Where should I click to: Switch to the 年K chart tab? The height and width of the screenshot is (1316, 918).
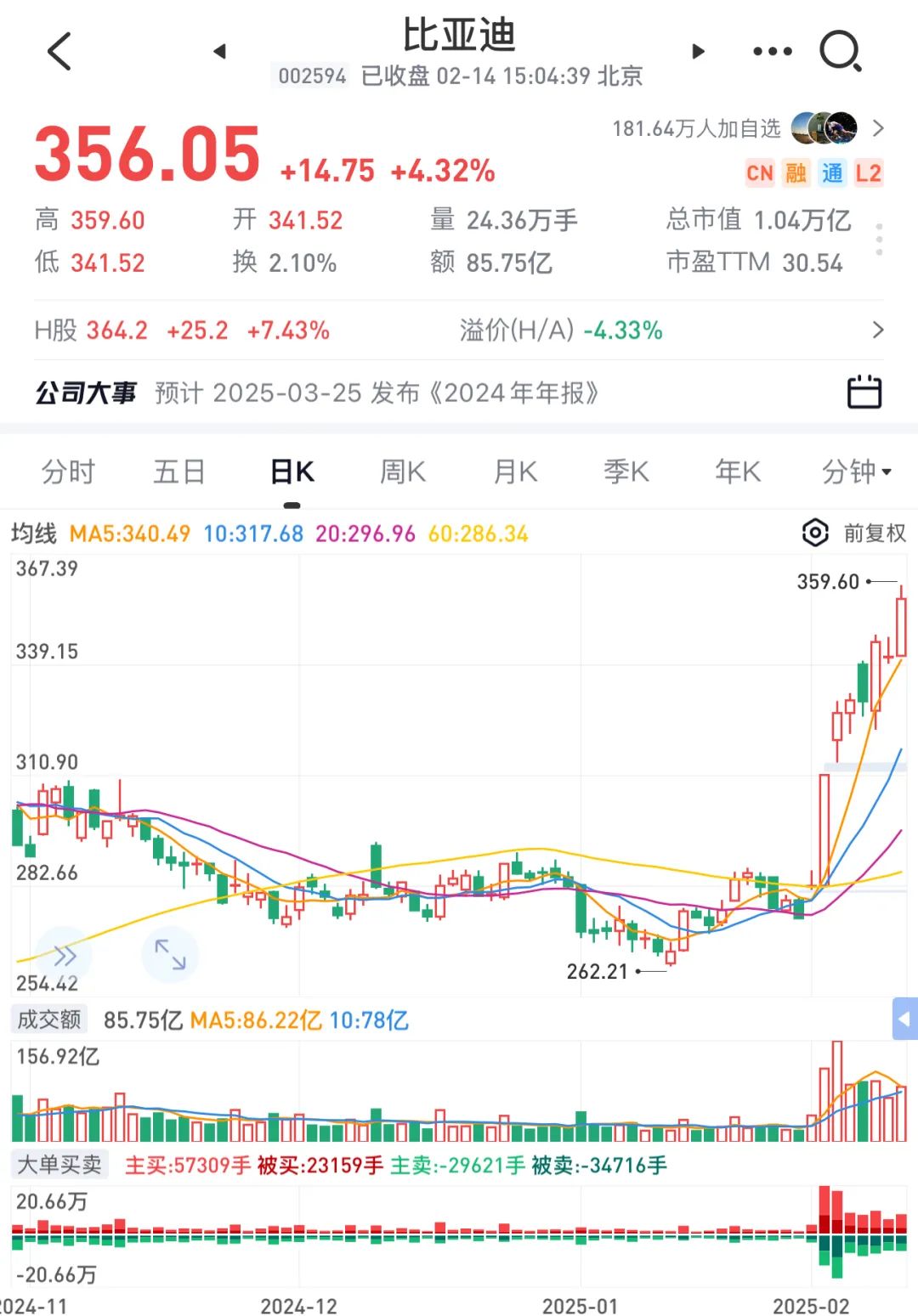[x=738, y=472]
